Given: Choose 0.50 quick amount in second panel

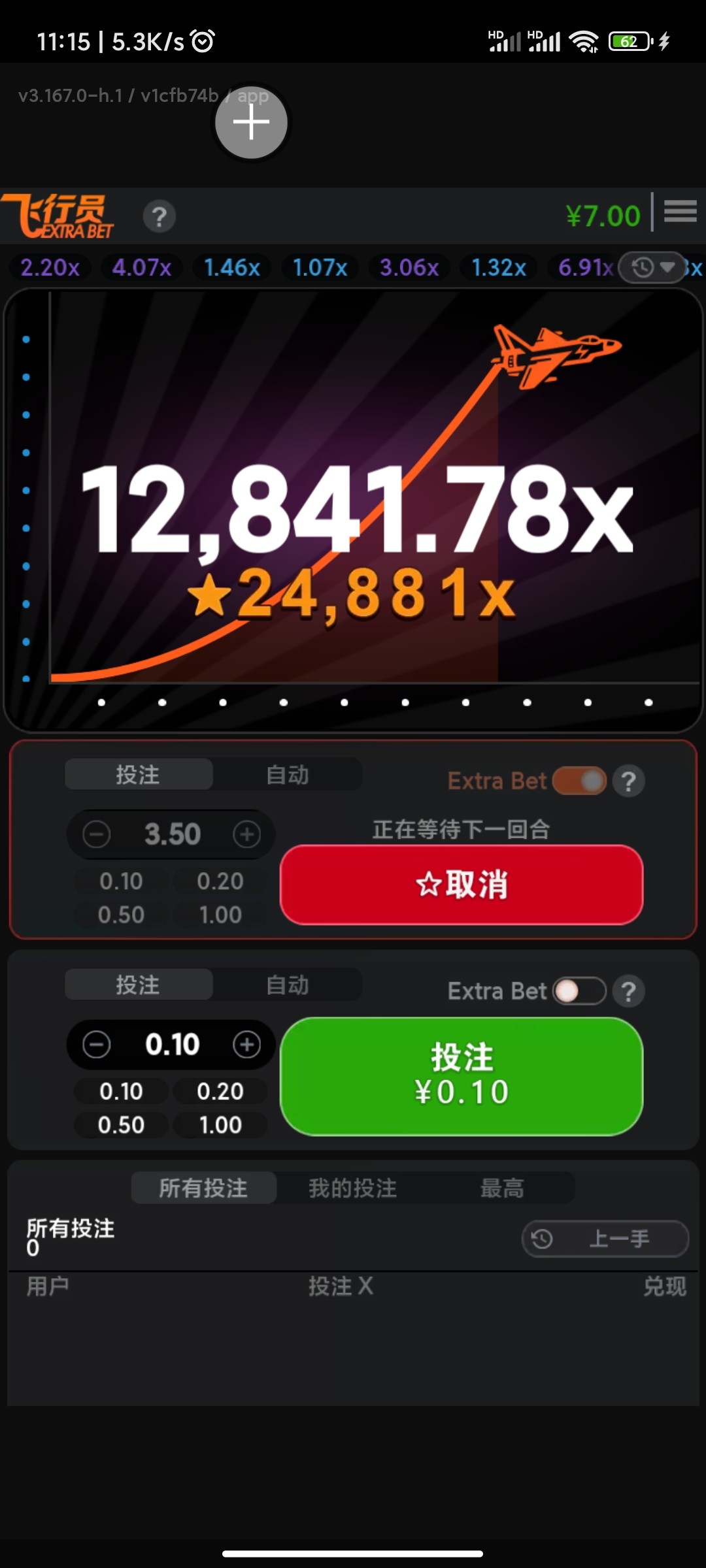Looking at the screenshot, I should (121, 1125).
